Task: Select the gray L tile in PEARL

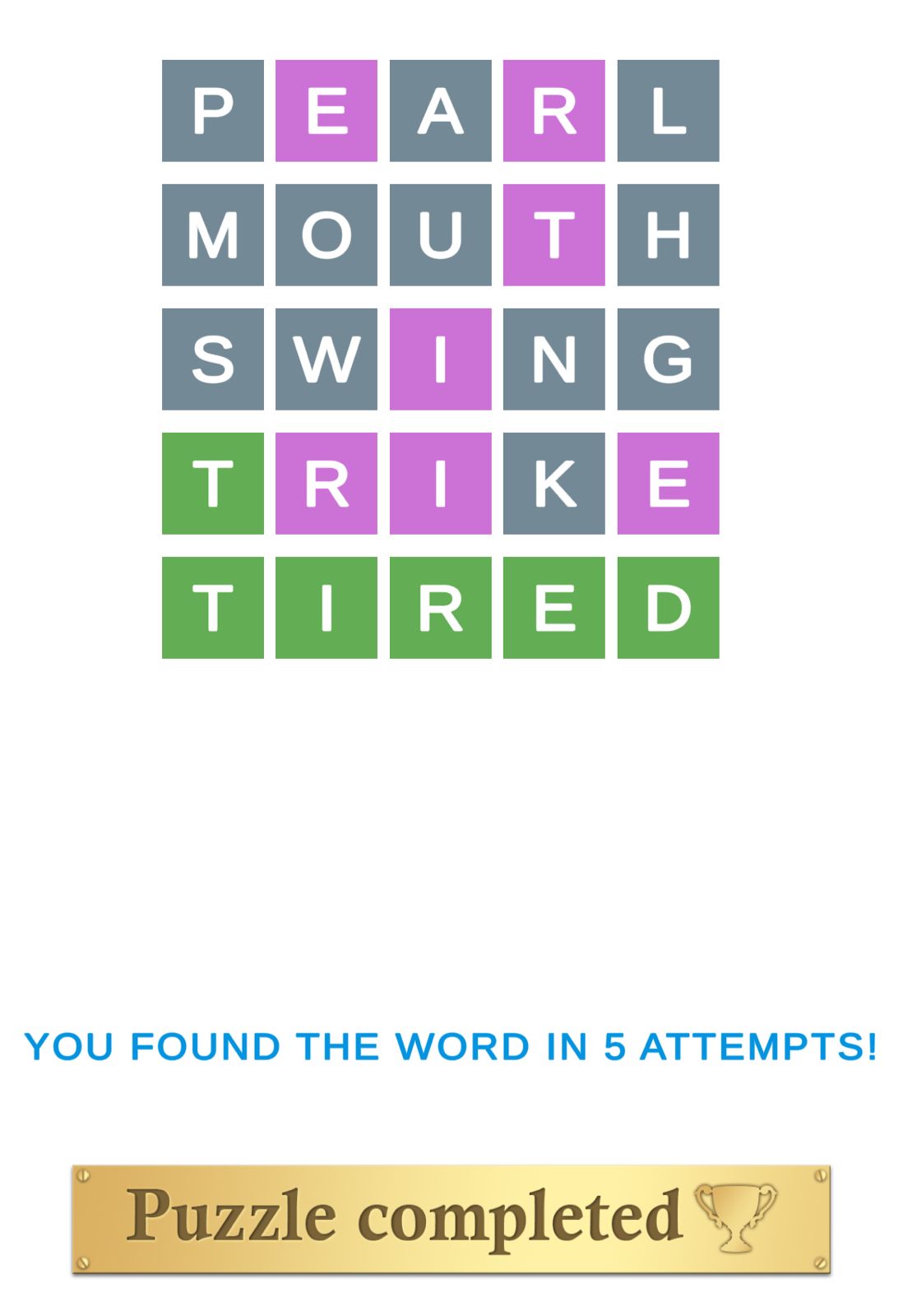Action: click(x=668, y=111)
